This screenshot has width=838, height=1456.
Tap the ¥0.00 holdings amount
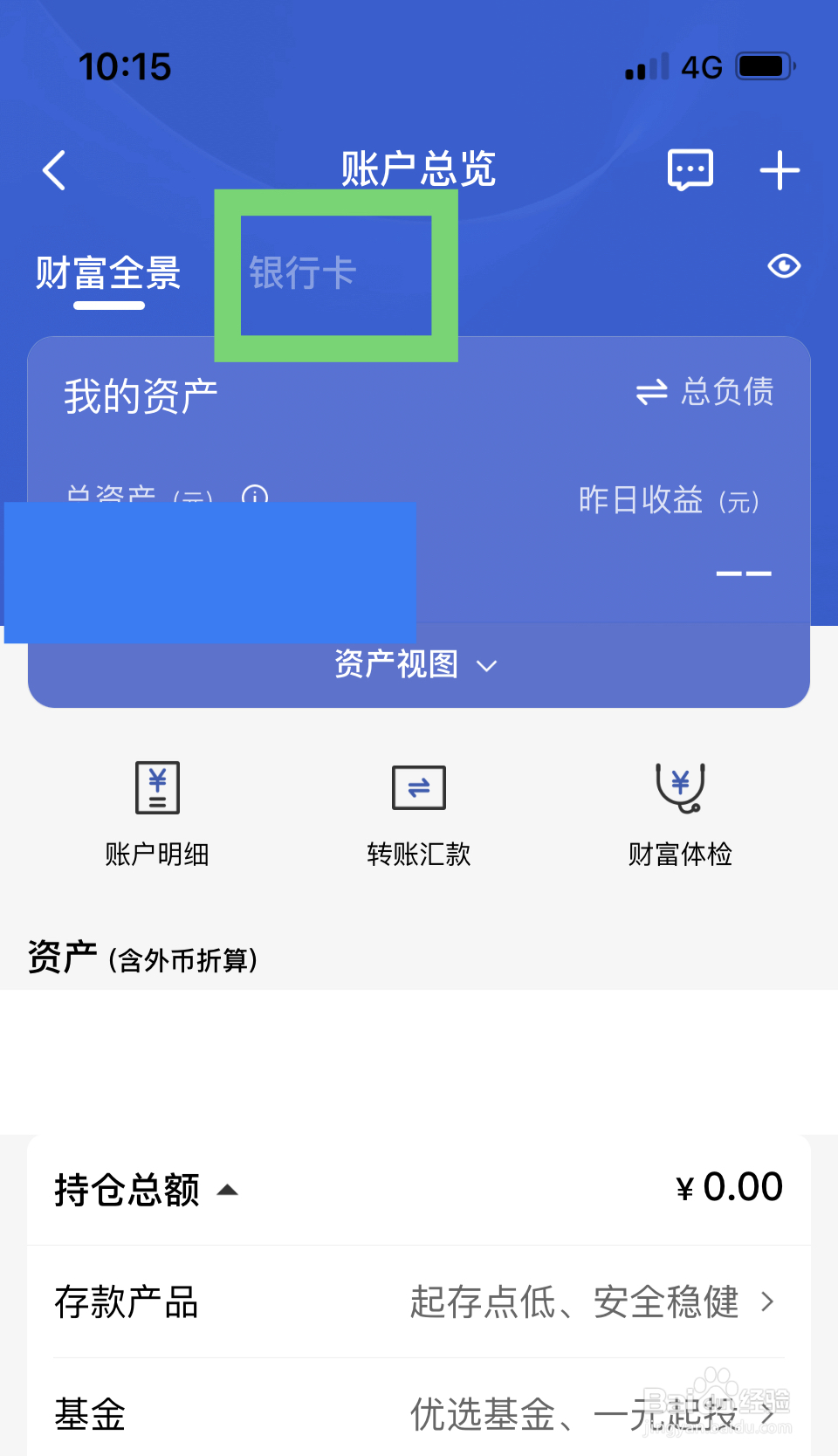click(730, 1185)
